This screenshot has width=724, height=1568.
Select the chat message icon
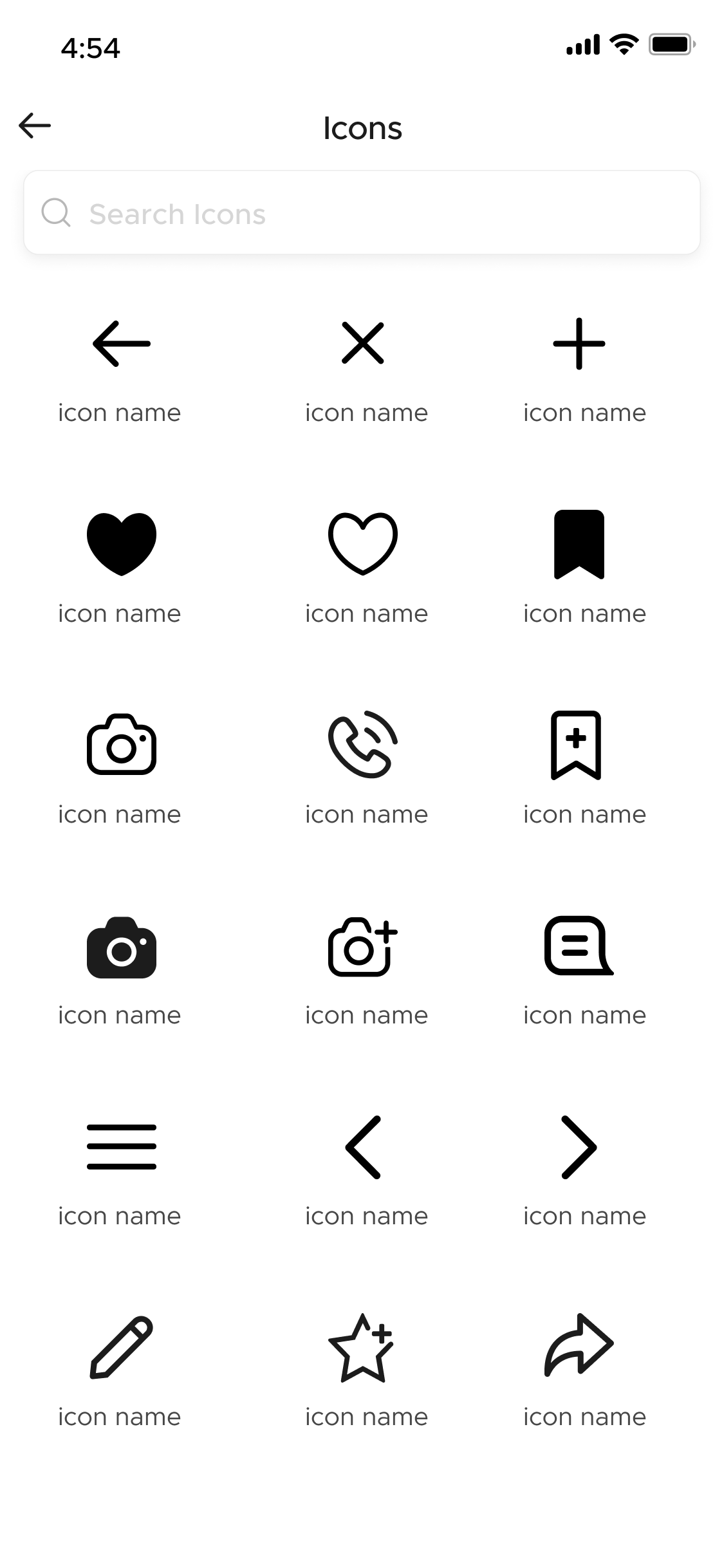click(578, 946)
